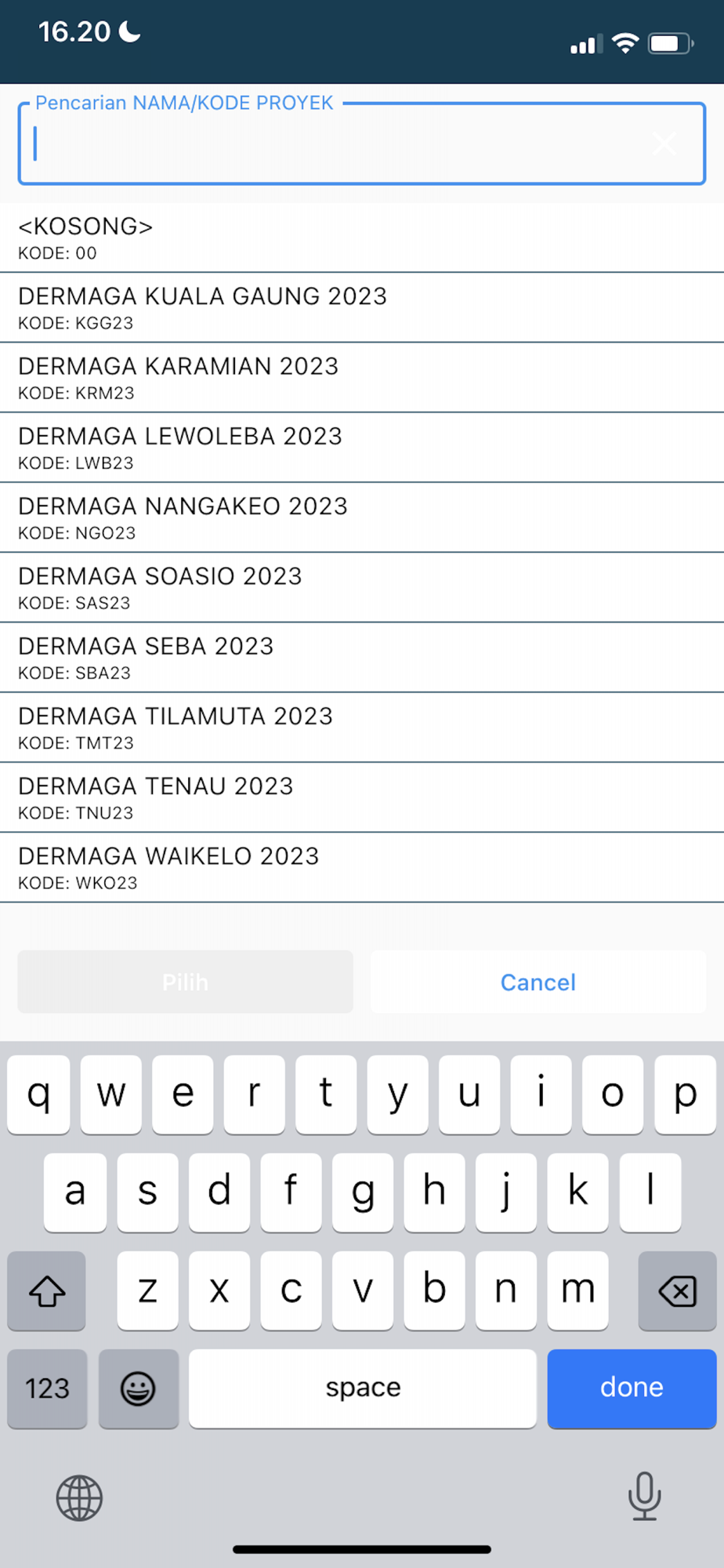Image resolution: width=724 pixels, height=1568 pixels.
Task: Pick DERMAGA LEWOLEBA 2023 from the list
Action: [362, 448]
